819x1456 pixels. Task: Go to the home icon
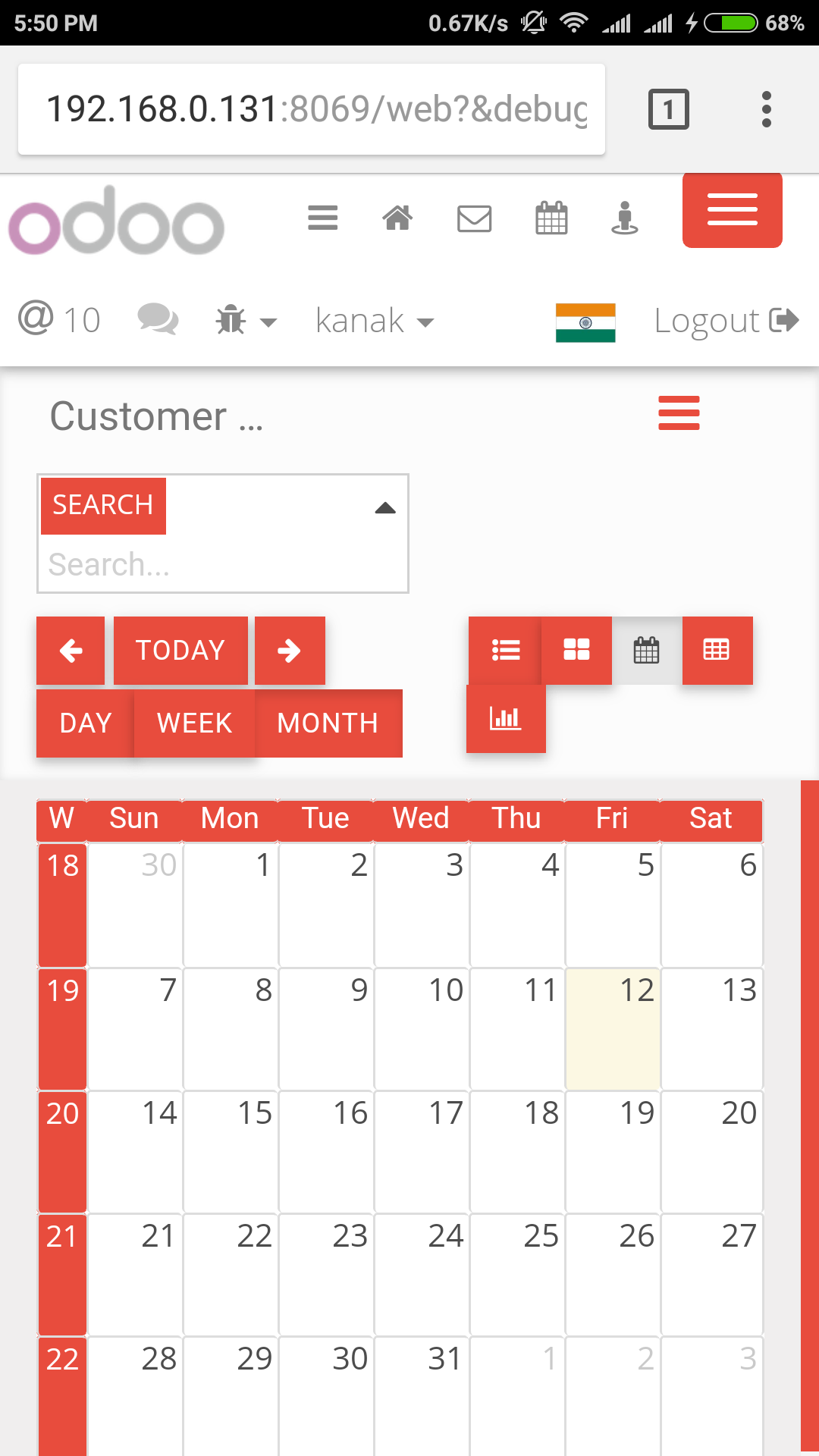397,218
